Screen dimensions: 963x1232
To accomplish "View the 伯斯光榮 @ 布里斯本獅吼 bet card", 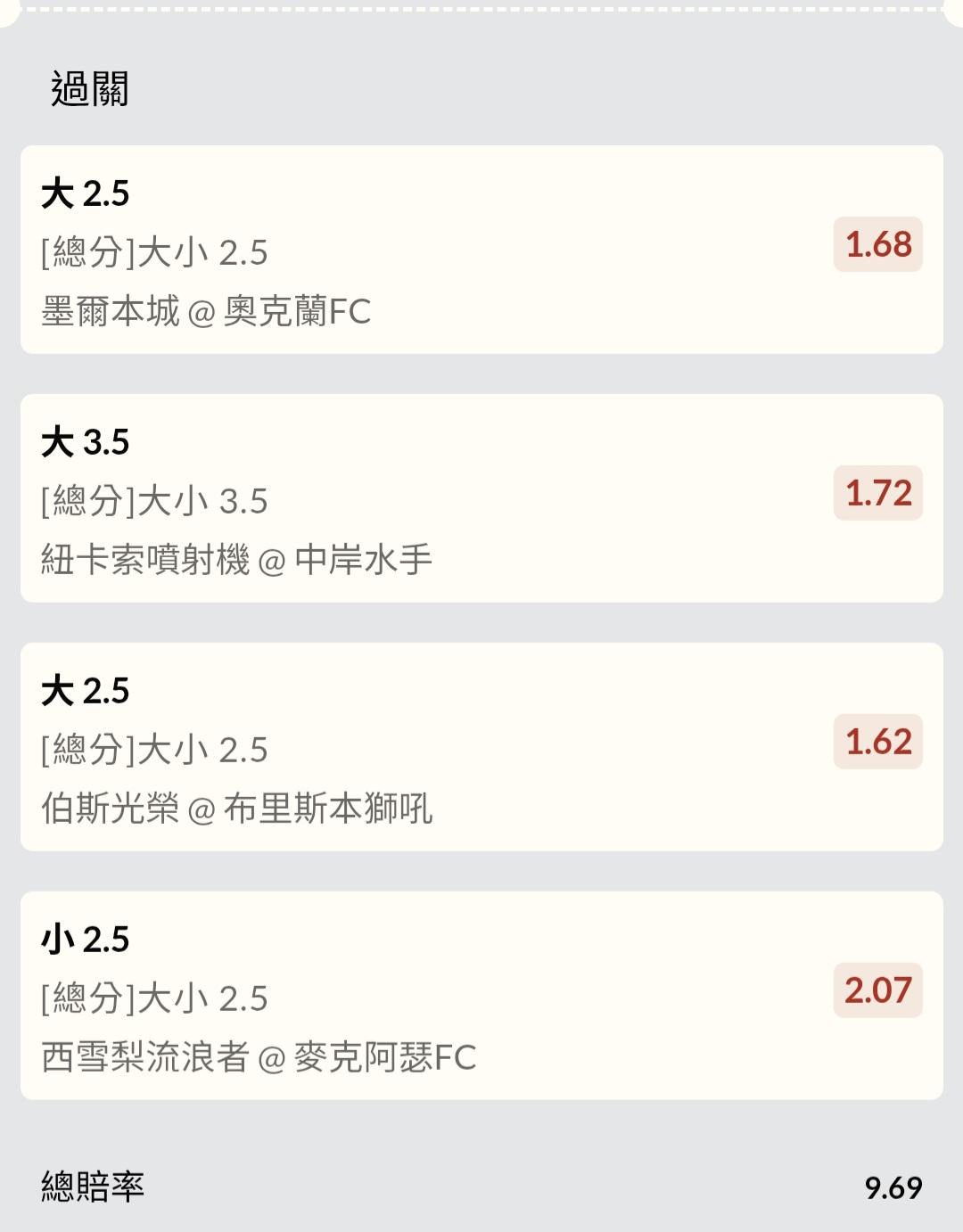I will tap(481, 747).
